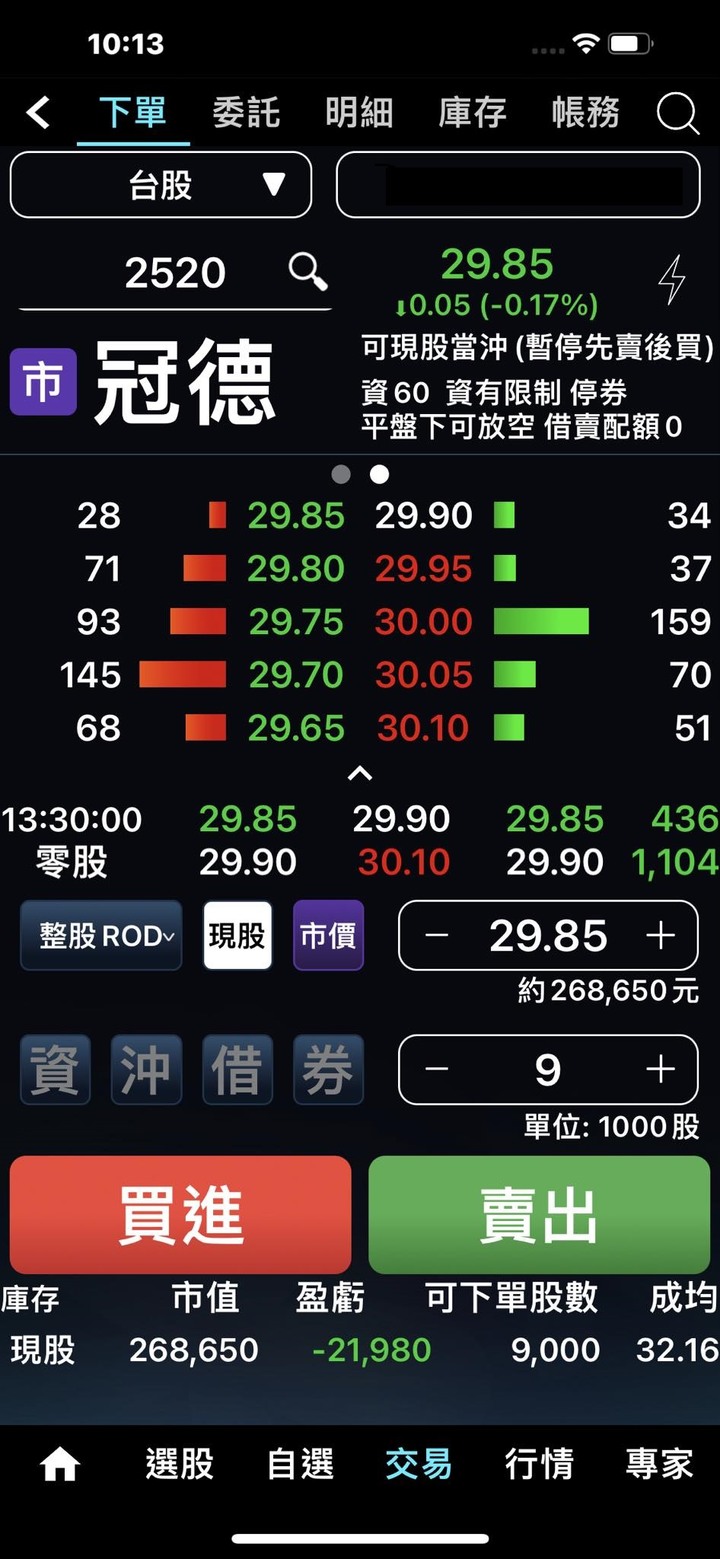Viewport: 720px width, 1559px height.
Task: Open the top-right search icon
Action: point(678,113)
